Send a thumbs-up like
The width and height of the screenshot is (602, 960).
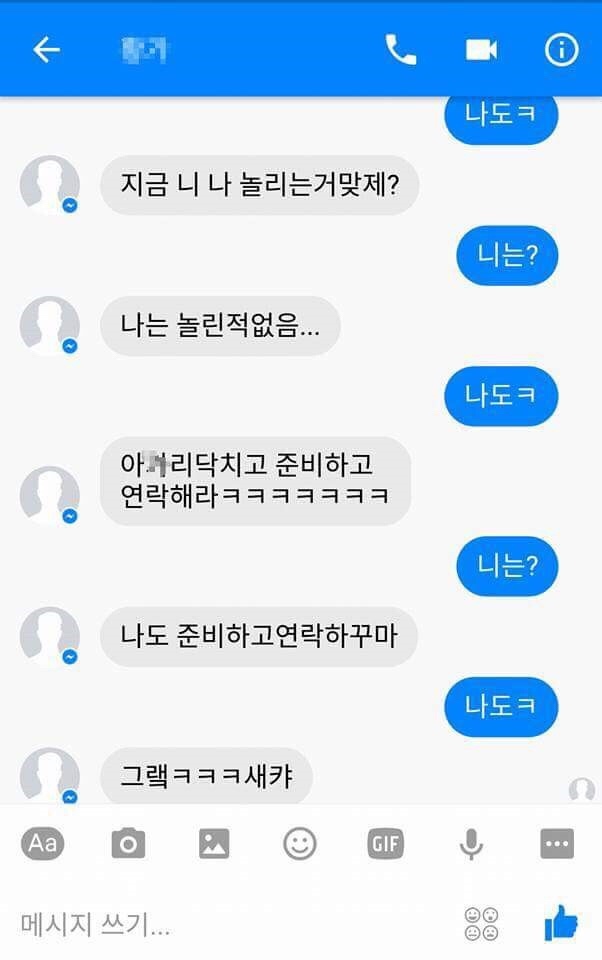click(561, 922)
